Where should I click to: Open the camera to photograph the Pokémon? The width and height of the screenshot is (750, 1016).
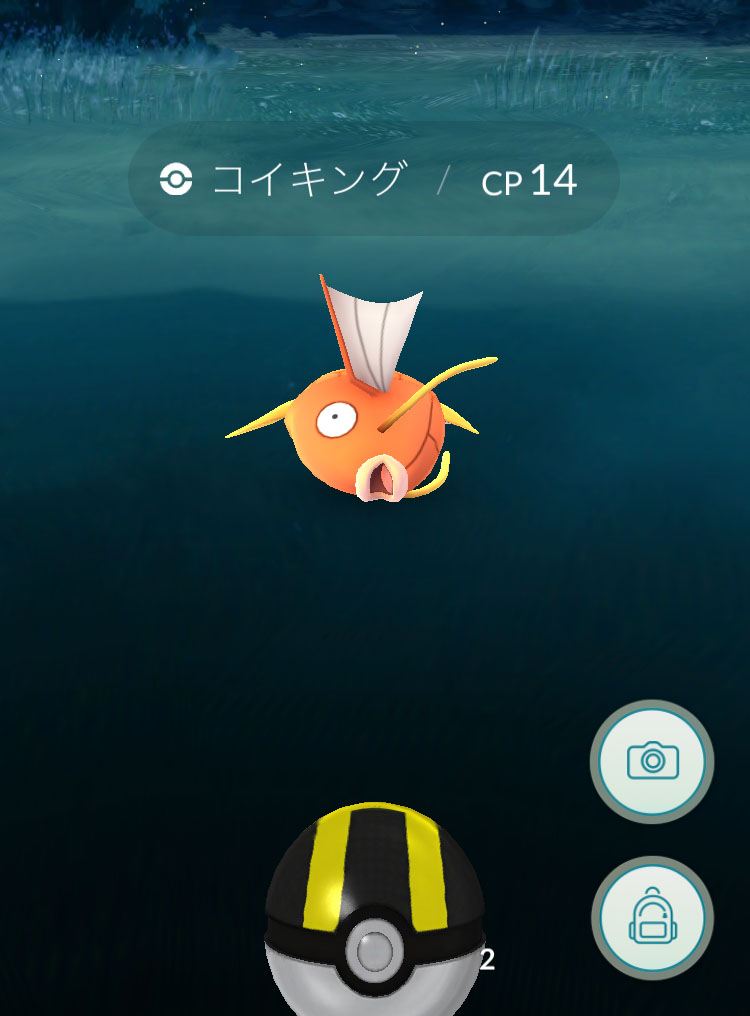click(x=652, y=762)
